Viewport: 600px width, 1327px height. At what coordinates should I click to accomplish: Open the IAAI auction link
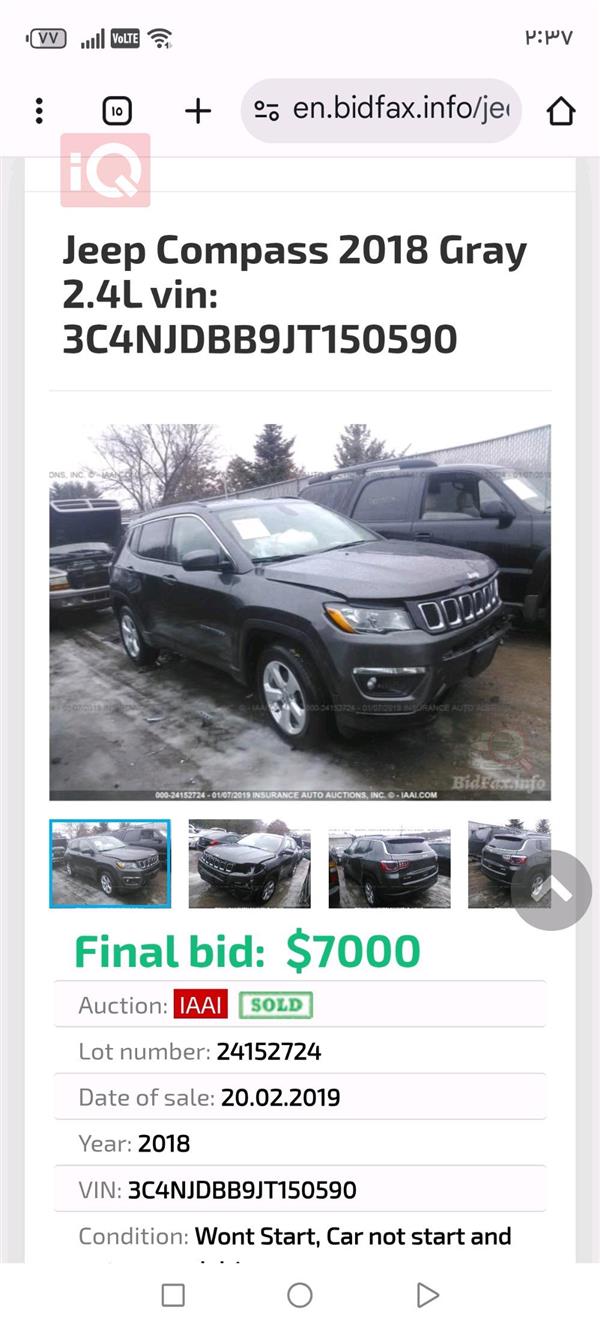pyautogui.click(x=201, y=1005)
